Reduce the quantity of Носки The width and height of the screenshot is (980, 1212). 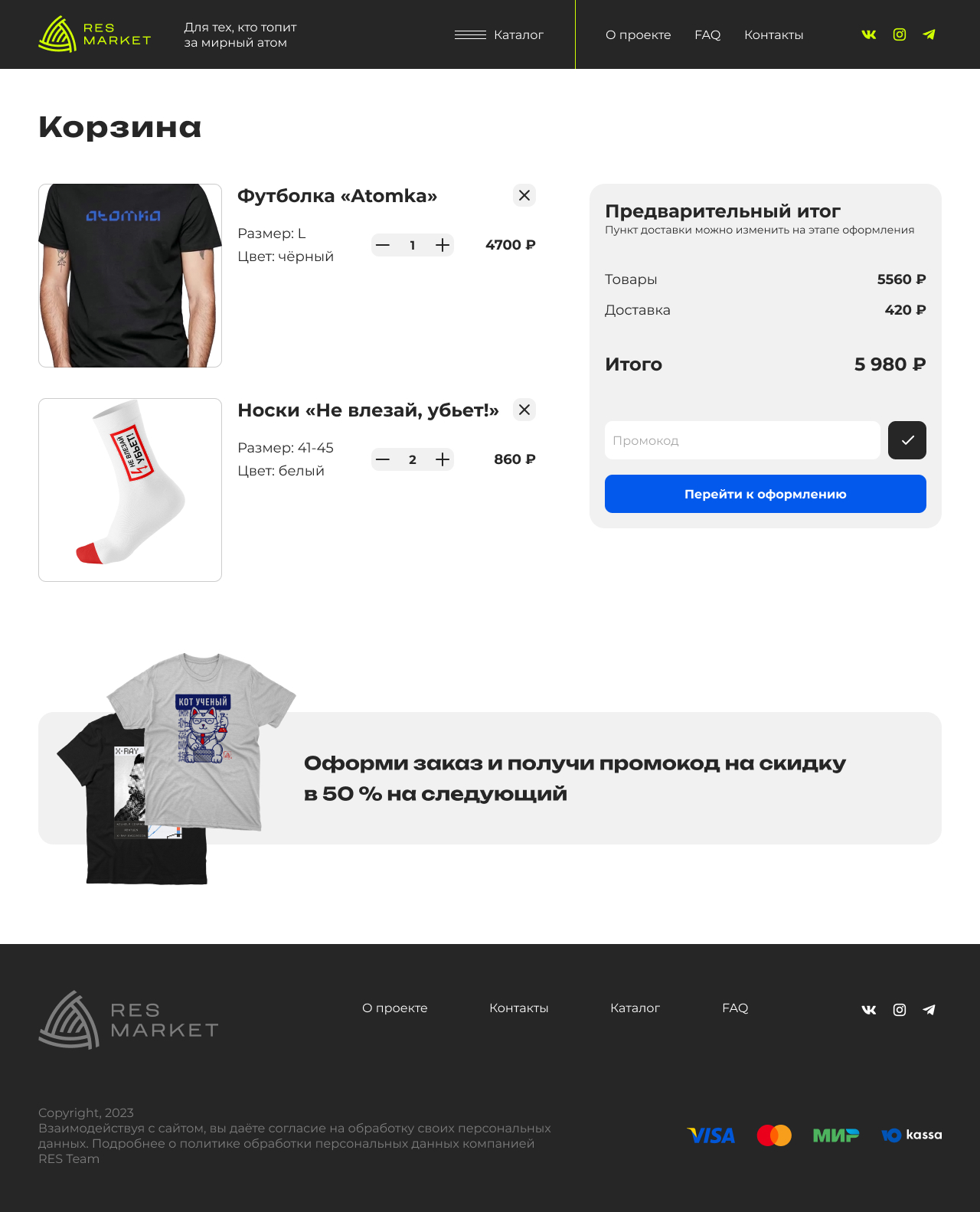tap(383, 459)
